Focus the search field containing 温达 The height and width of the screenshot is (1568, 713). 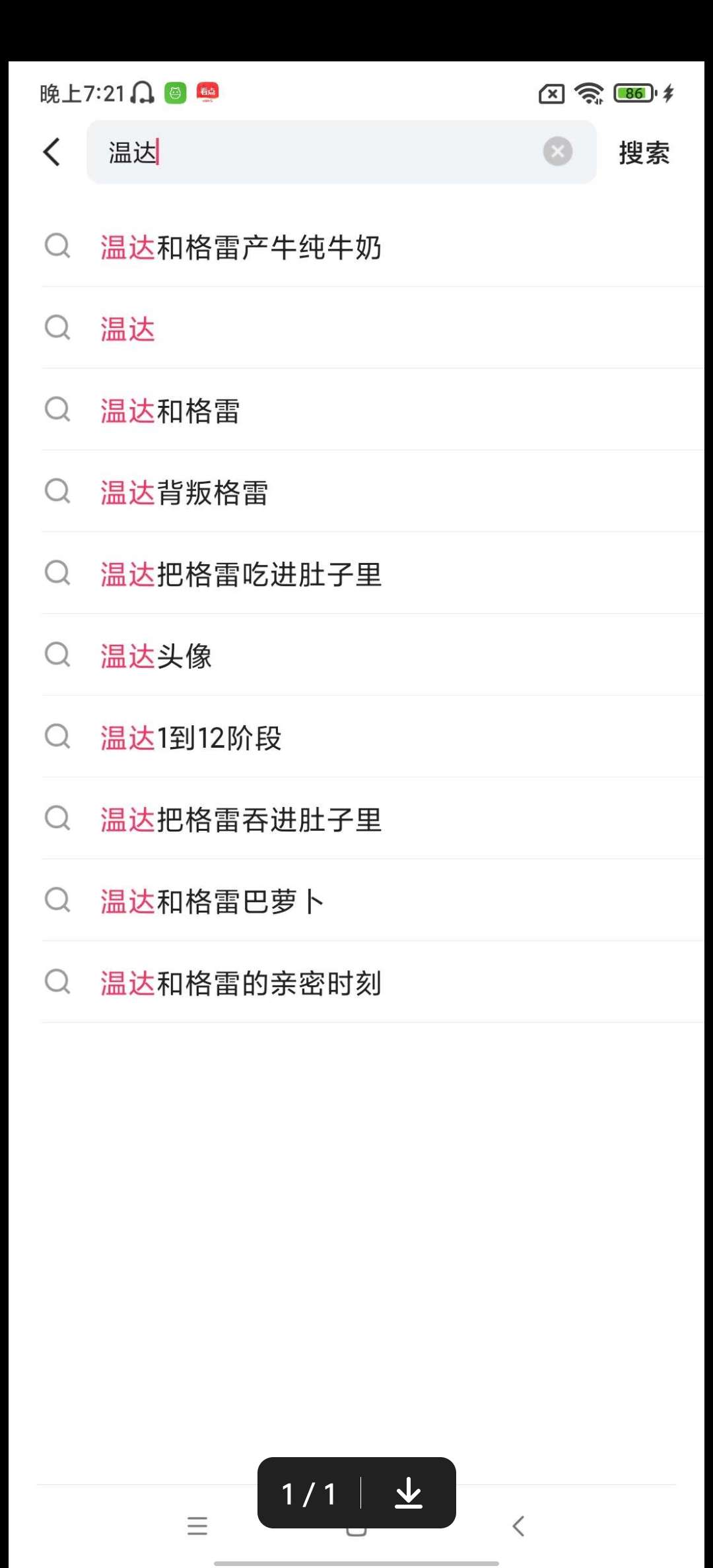(x=341, y=152)
